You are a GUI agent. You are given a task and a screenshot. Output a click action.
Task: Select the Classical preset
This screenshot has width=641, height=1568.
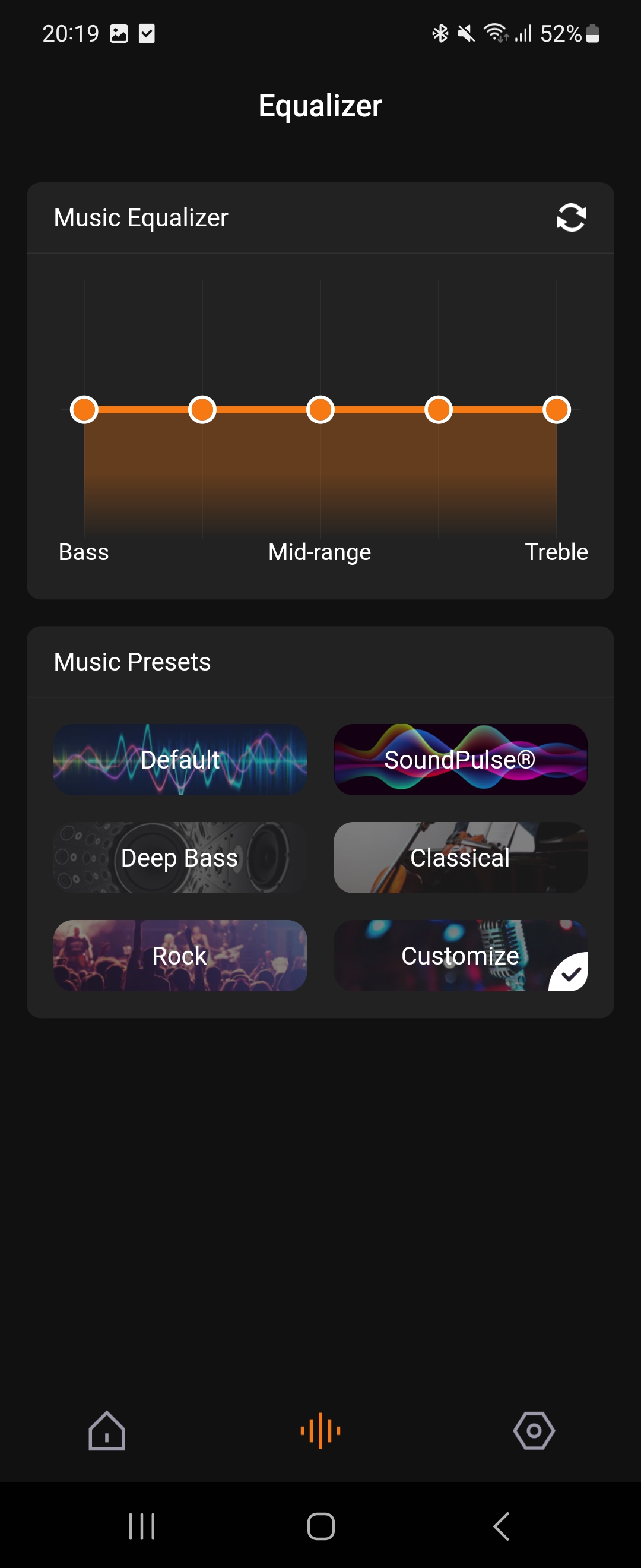pyautogui.click(x=460, y=857)
